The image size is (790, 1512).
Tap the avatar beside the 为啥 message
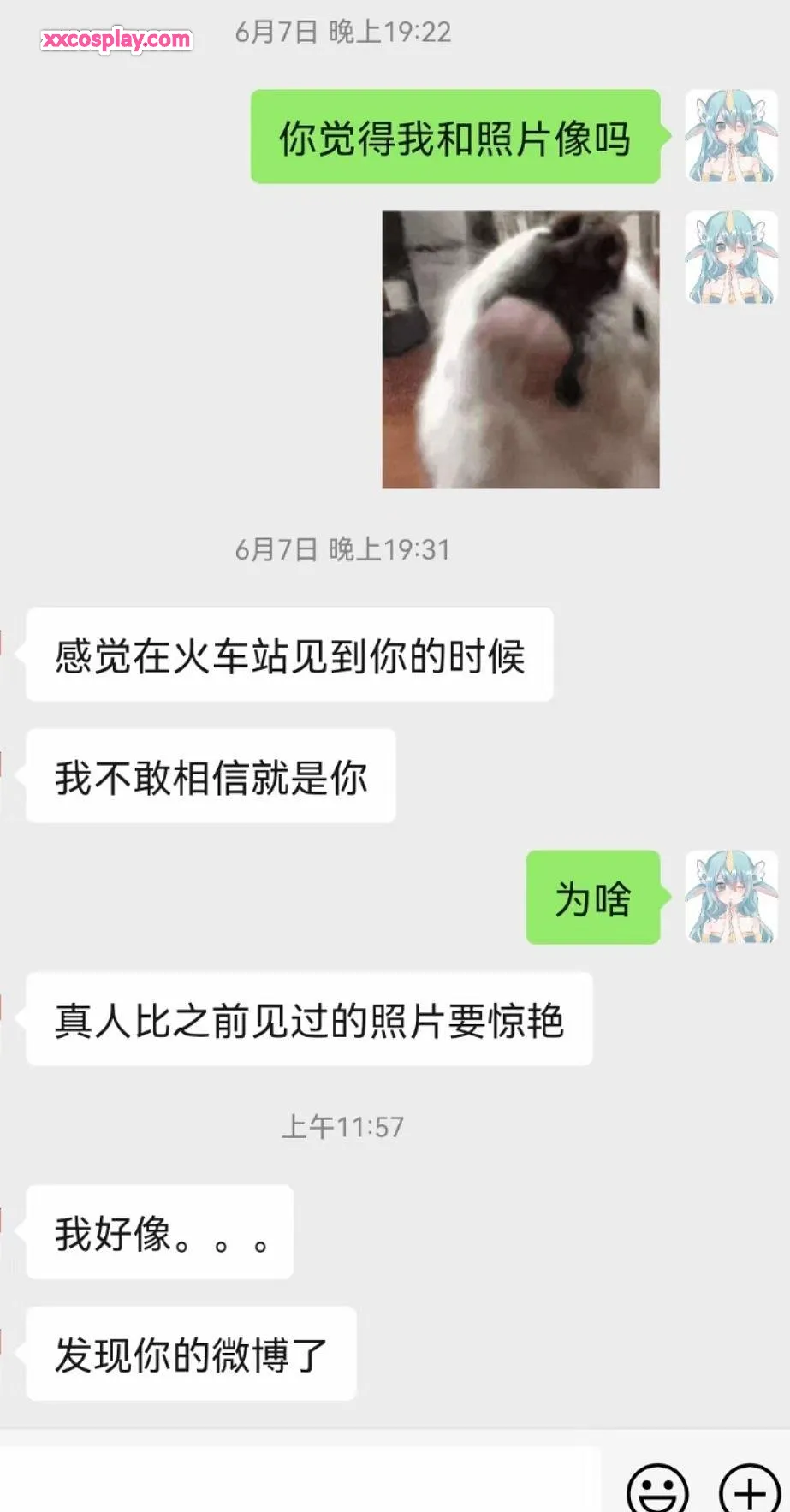[x=731, y=897]
